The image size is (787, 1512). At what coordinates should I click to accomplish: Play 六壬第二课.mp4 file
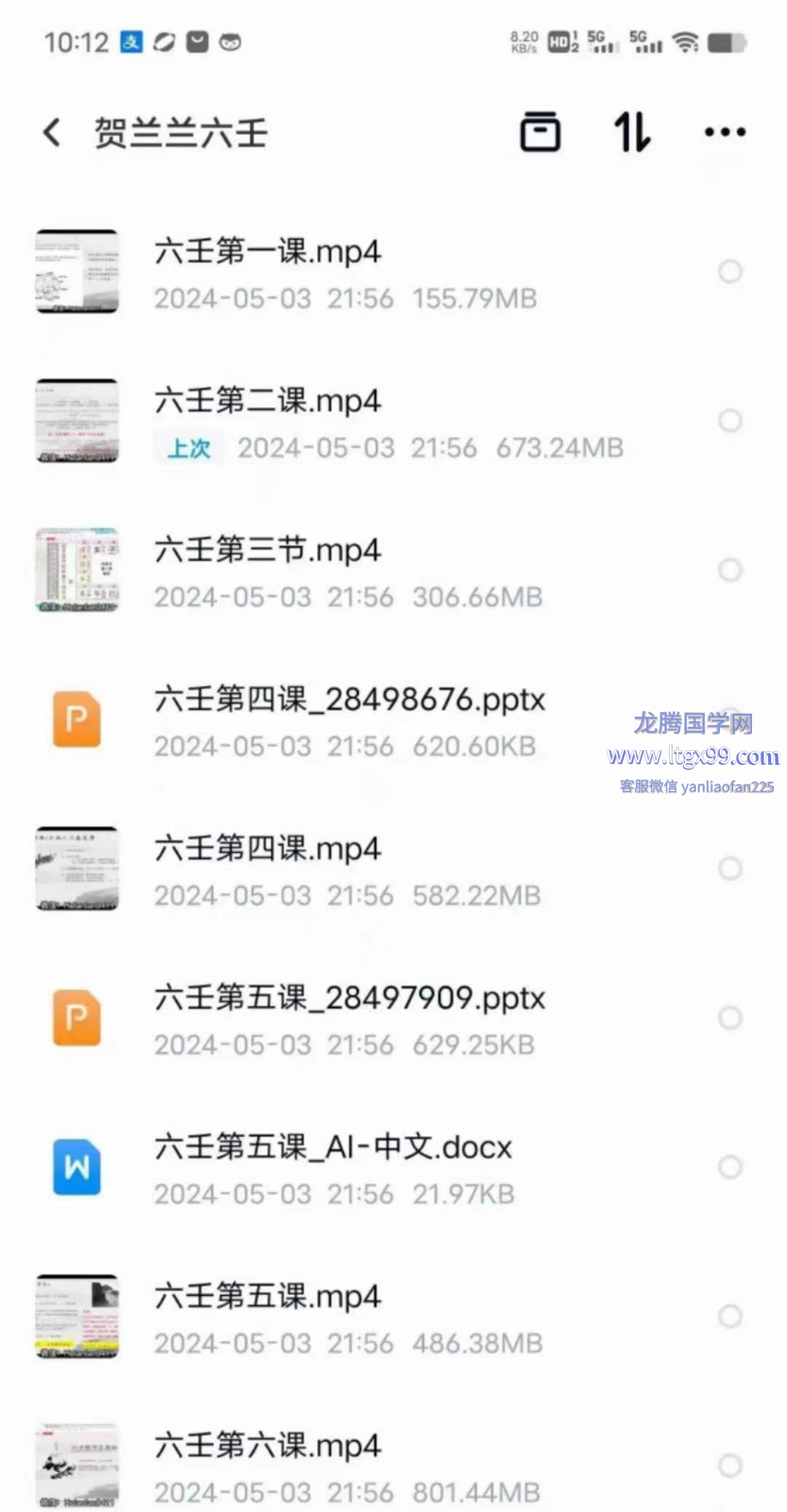(x=267, y=401)
